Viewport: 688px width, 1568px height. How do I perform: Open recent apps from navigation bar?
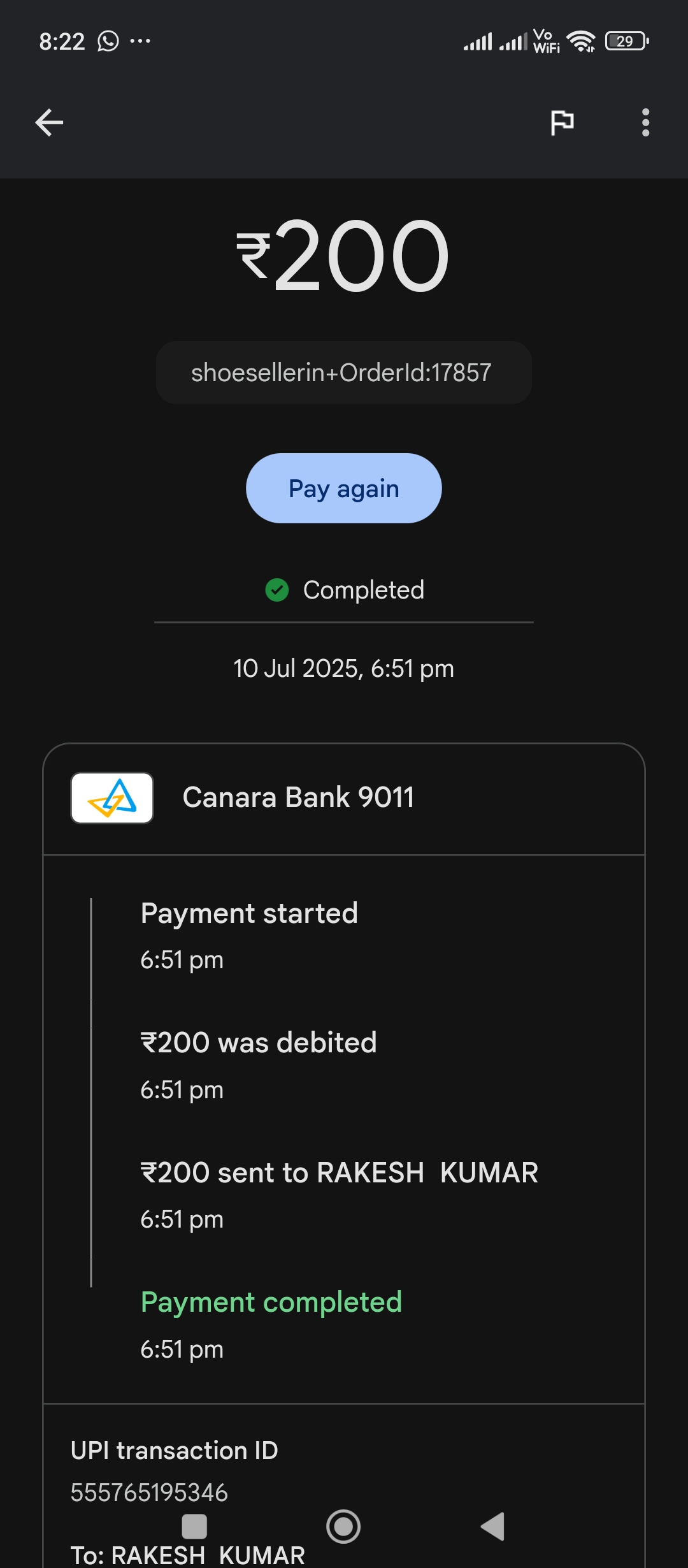(194, 1527)
